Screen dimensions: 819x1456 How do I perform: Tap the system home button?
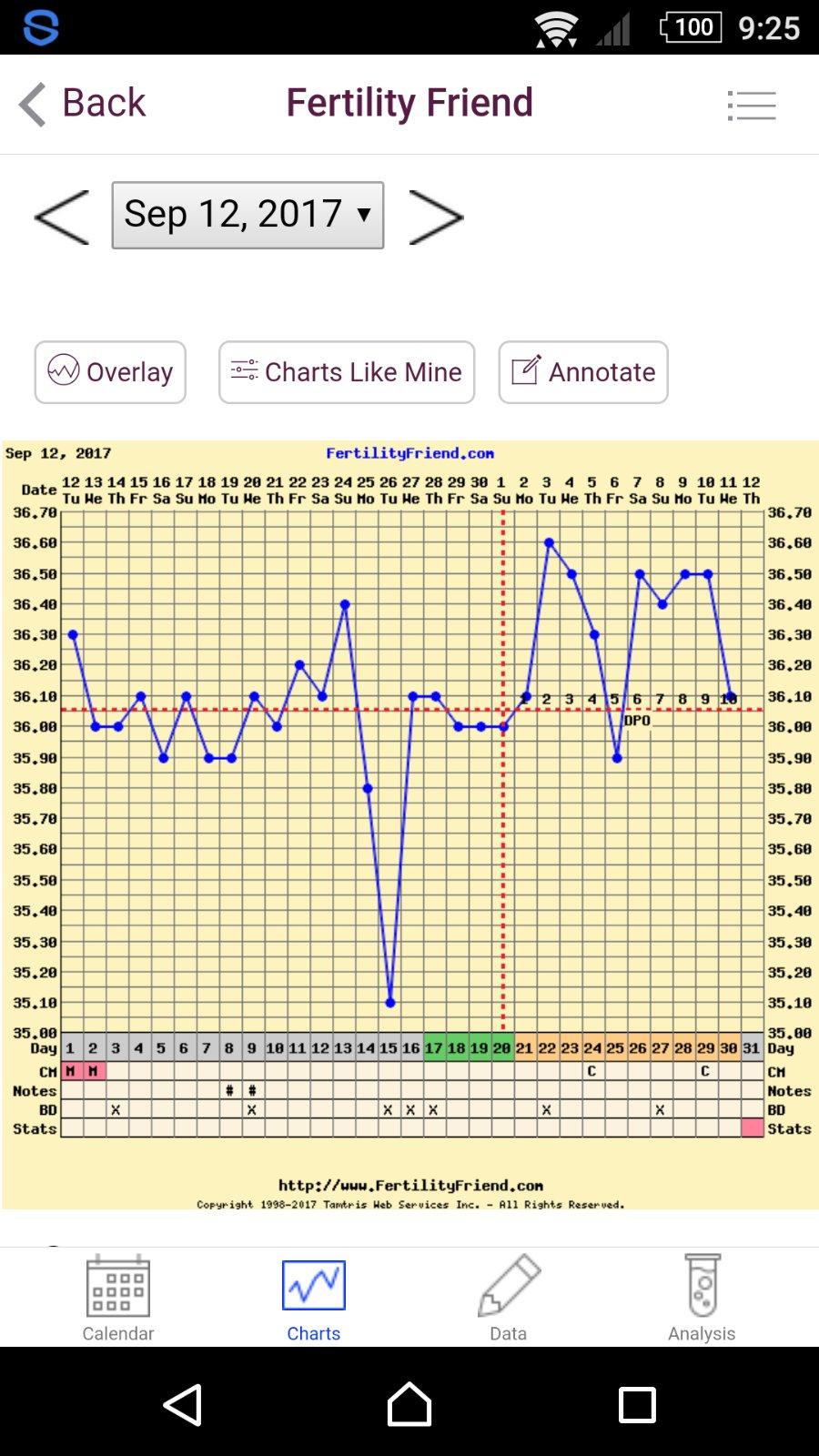coord(409,1404)
